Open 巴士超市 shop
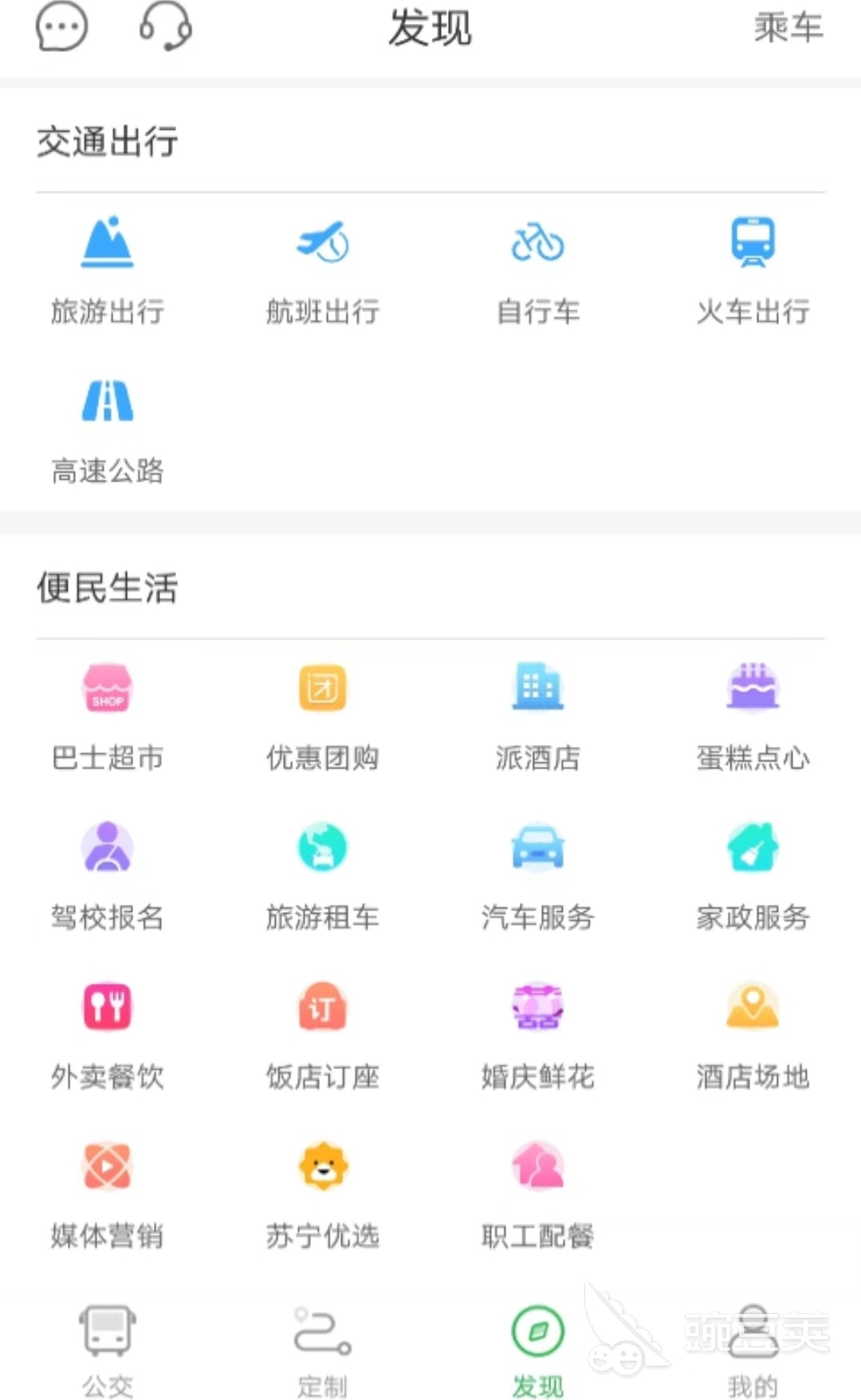Viewport: 861px width, 1400px height. (x=108, y=718)
